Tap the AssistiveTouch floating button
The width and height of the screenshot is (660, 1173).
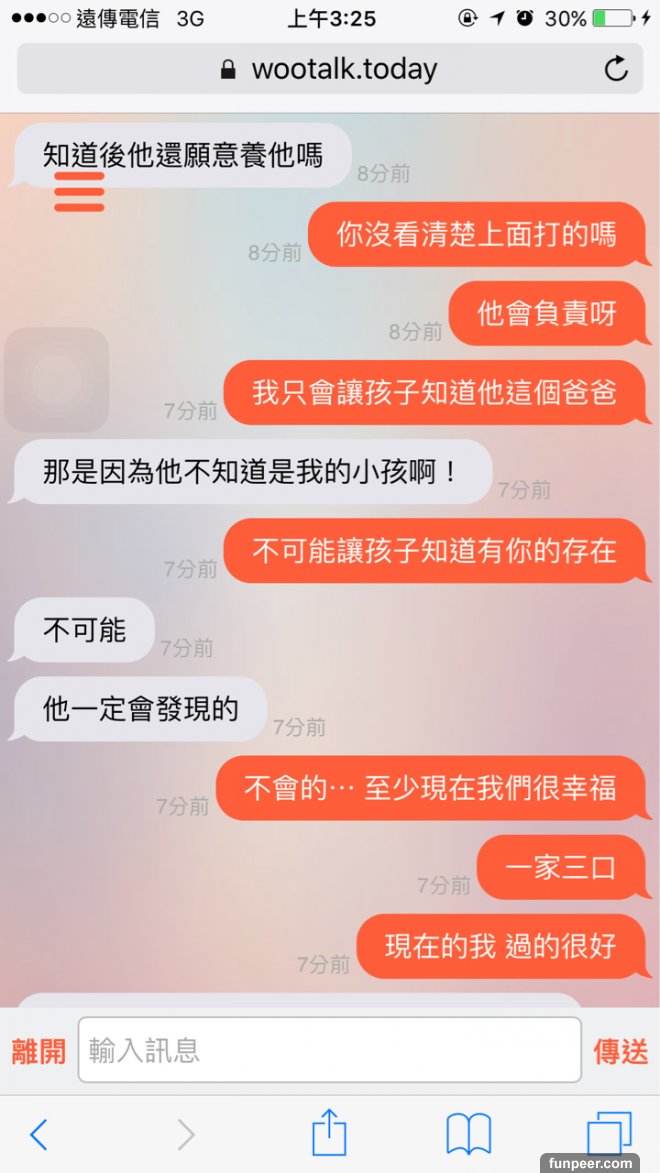[56, 379]
